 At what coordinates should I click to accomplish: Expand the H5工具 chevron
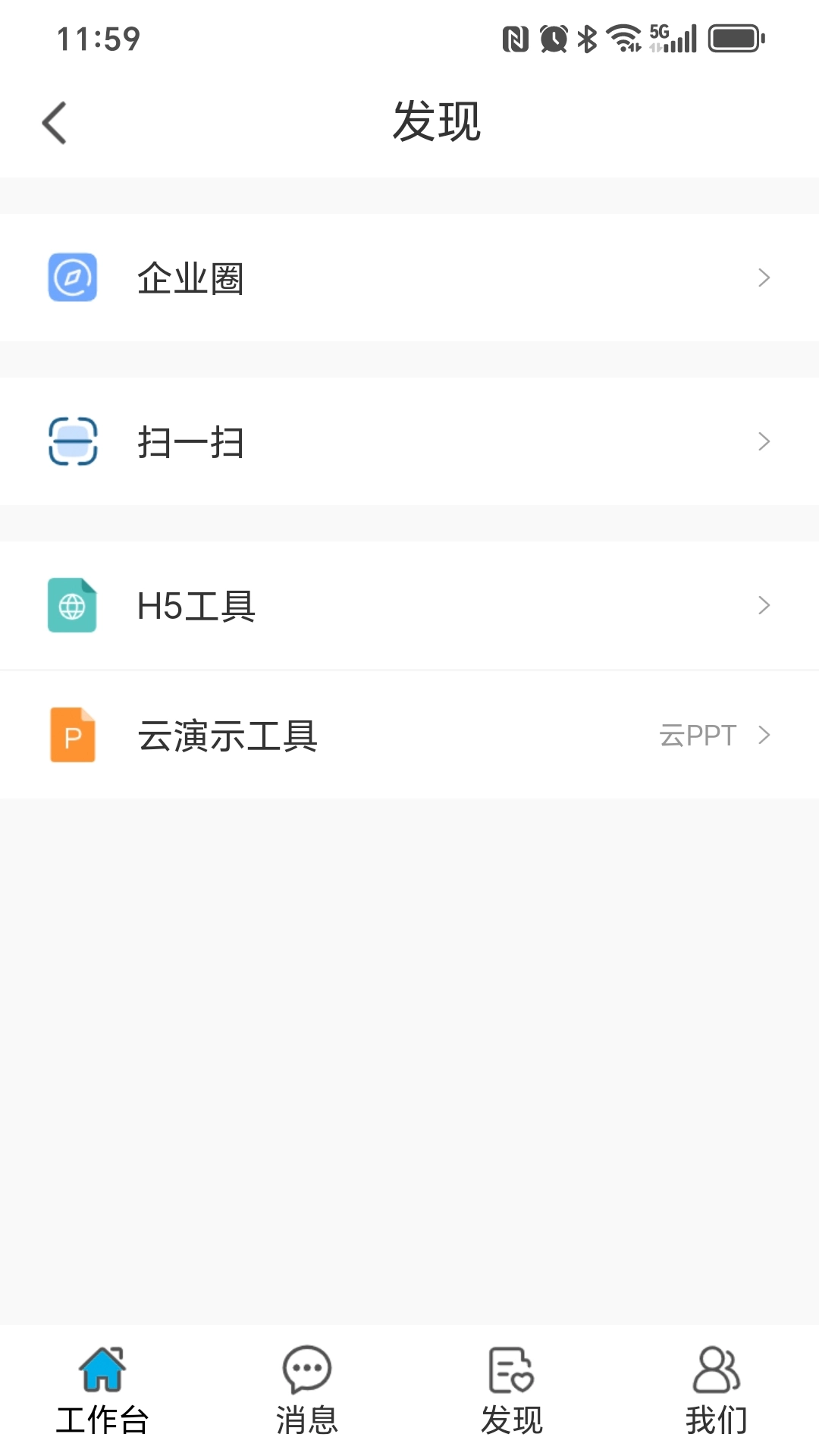(764, 605)
